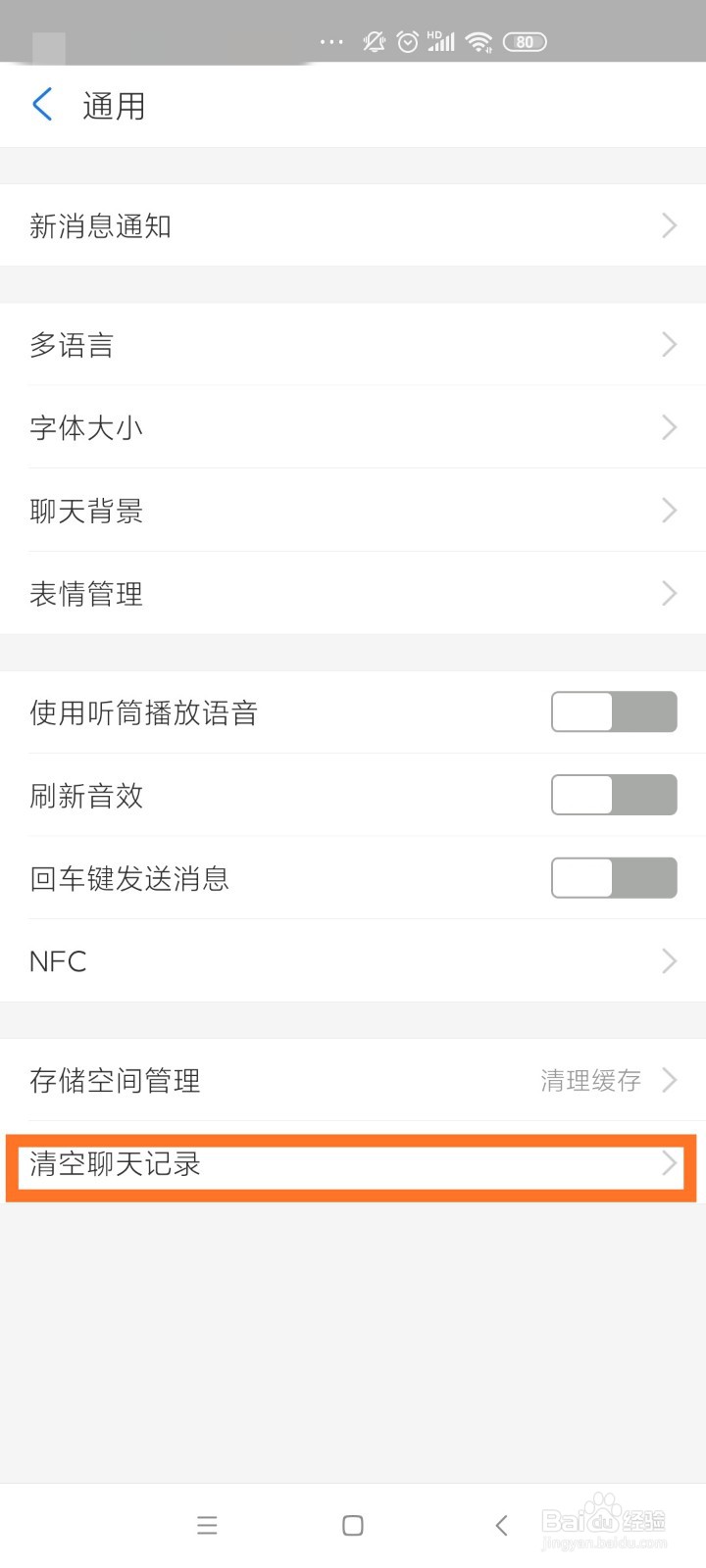This screenshot has height=1568, width=706.
Task: Toggle 使用听筒播放语音 switch
Action: tap(614, 712)
